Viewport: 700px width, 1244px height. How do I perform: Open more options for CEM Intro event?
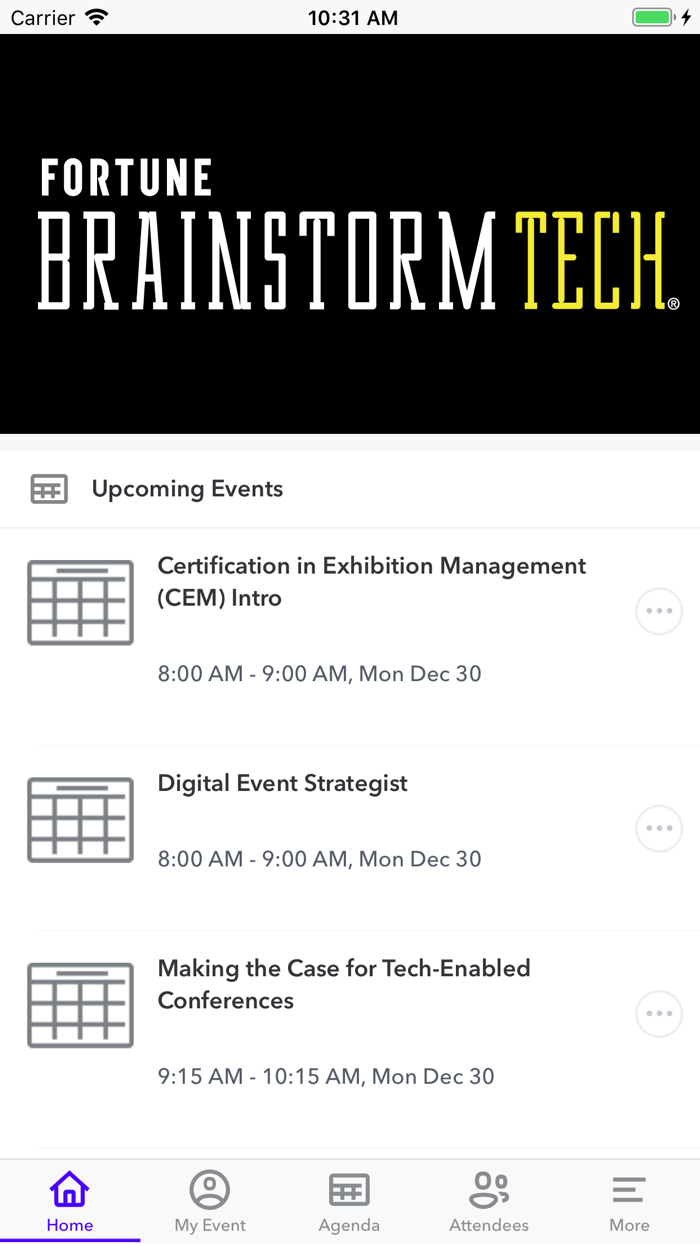(x=659, y=611)
